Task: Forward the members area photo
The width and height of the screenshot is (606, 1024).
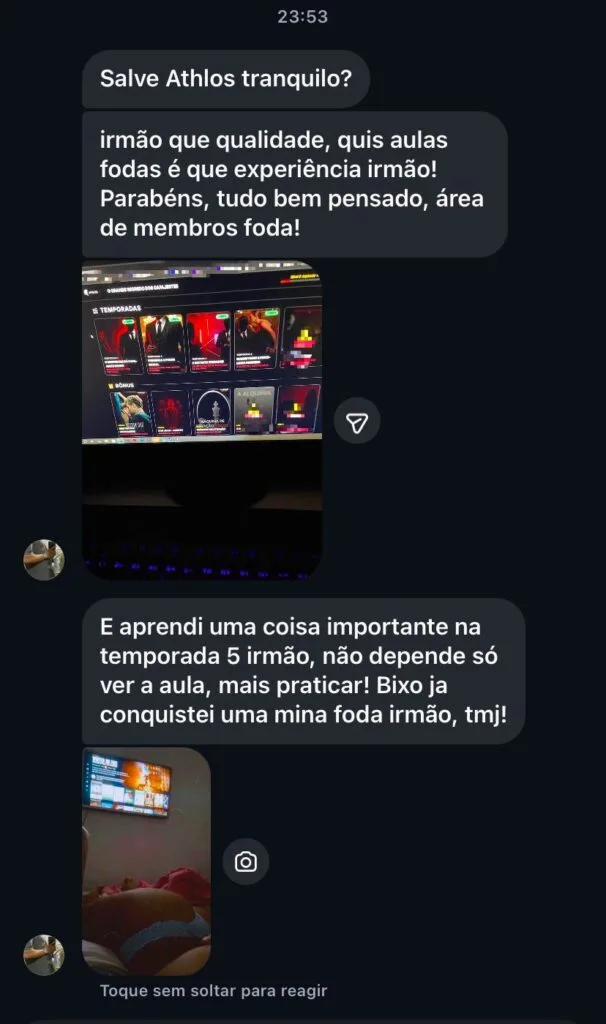Action: [357, 424]
